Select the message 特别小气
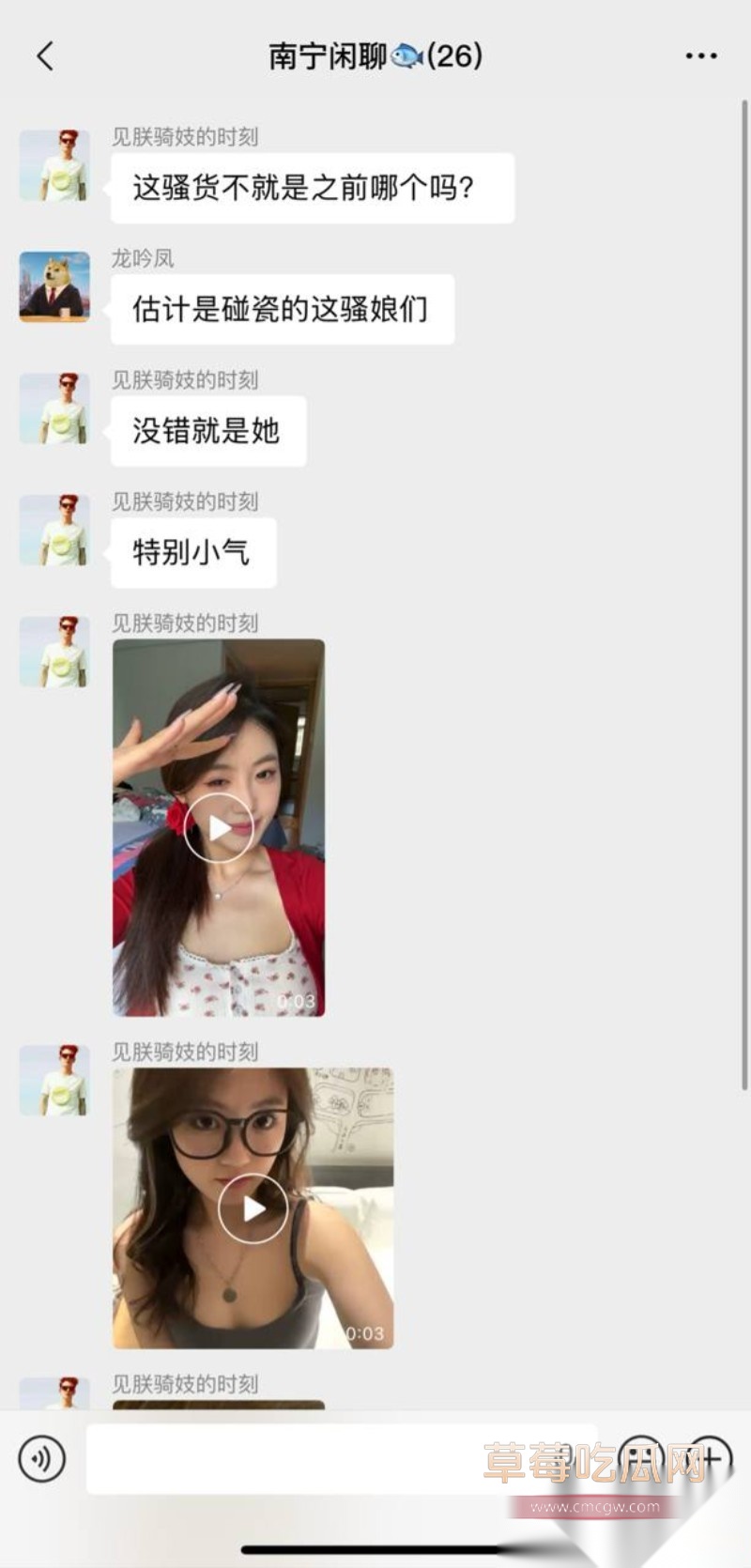Screen dimensions: 751x1568 192,553
